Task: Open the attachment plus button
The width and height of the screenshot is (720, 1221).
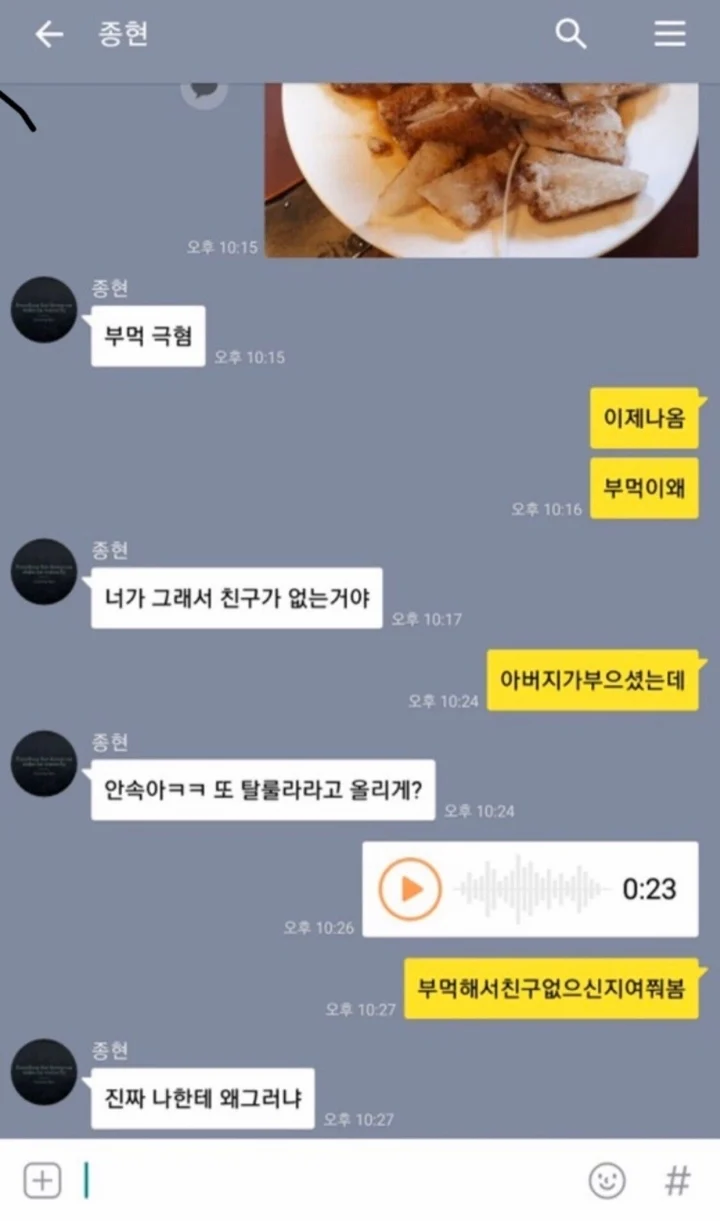Action: click(x=42, y=1181)
